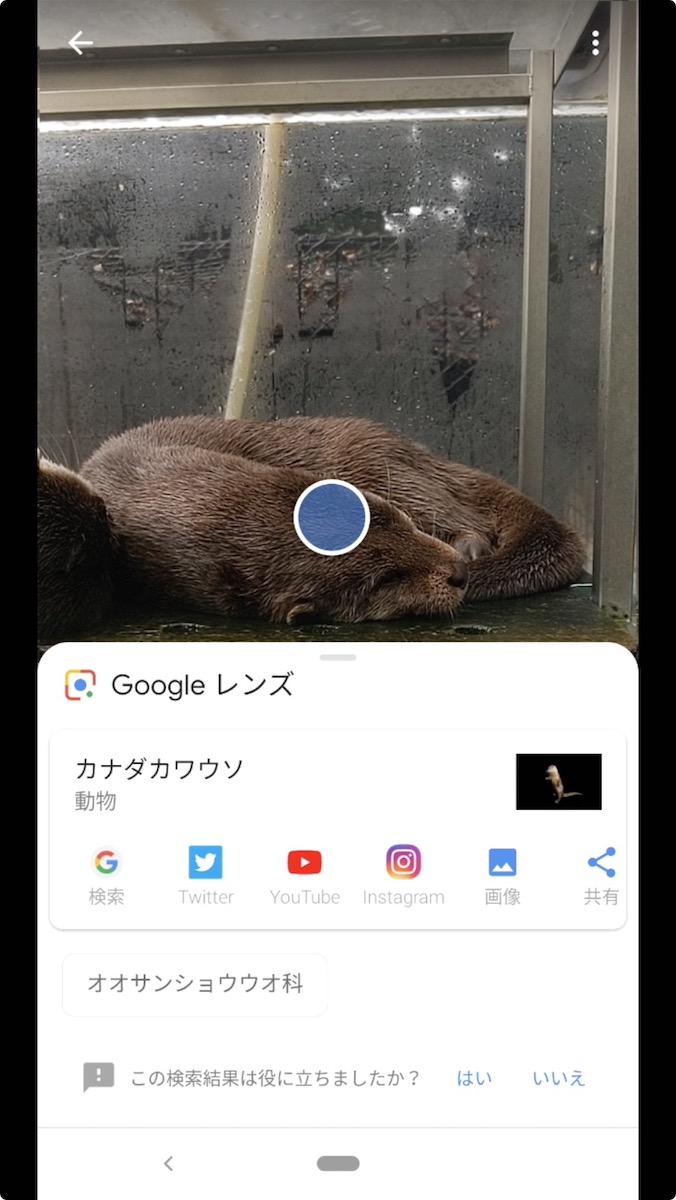Search カナダカワウソ on Google (検索)

click(x=106, y=875)
